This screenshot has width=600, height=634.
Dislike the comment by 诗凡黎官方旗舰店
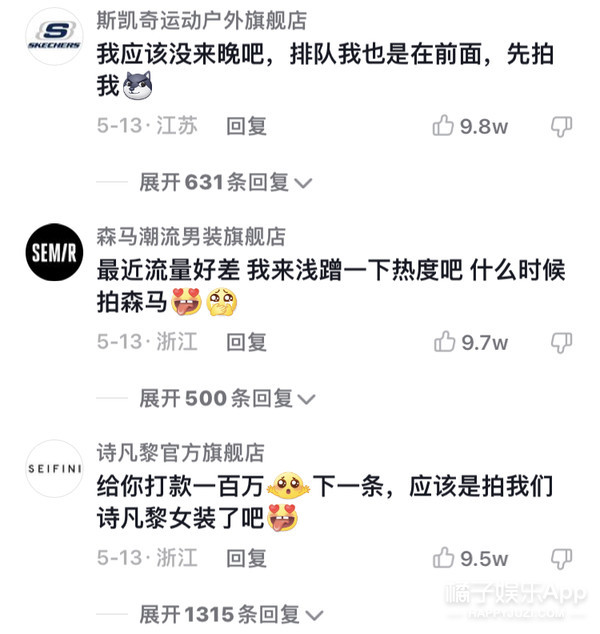(x=562, y=558)
